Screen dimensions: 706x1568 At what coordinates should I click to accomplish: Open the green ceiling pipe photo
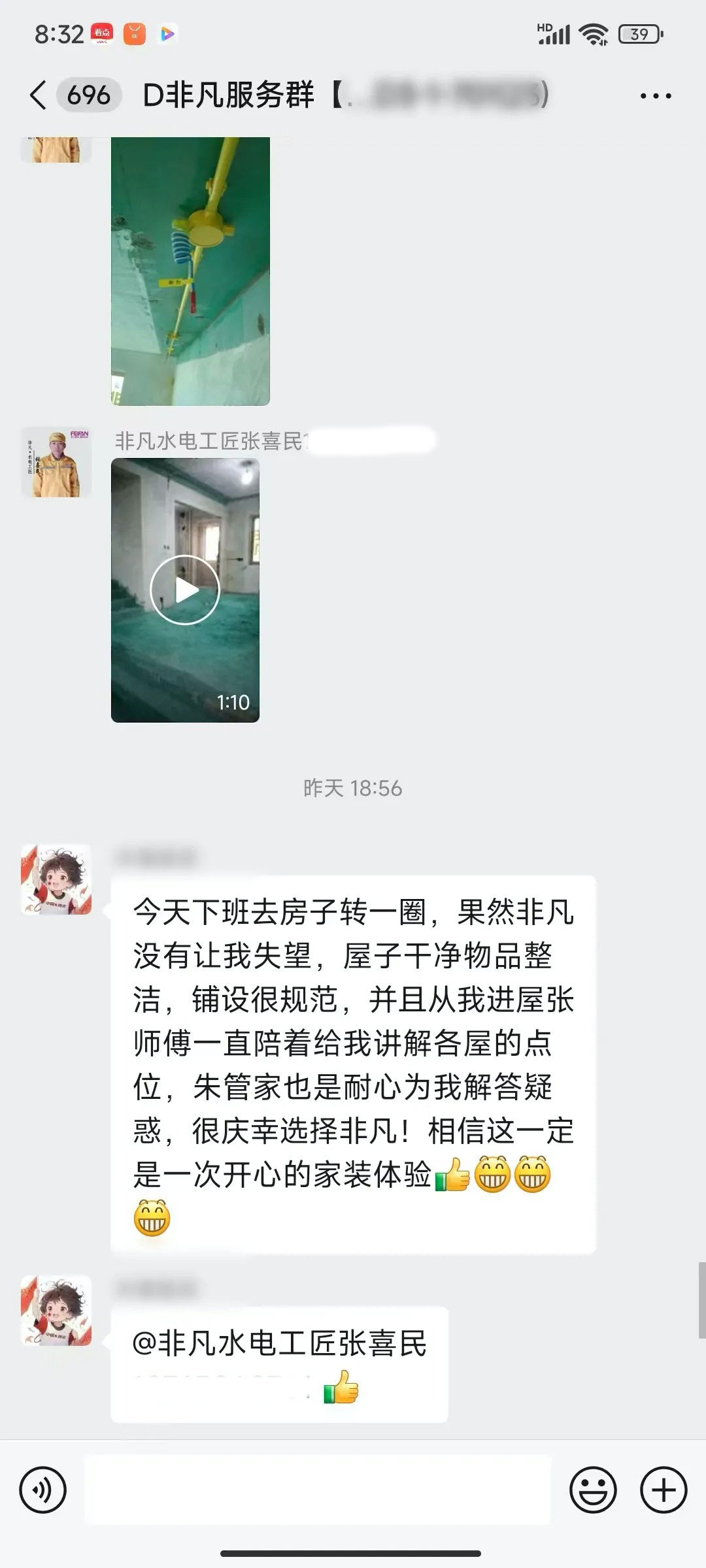(190, 270)
